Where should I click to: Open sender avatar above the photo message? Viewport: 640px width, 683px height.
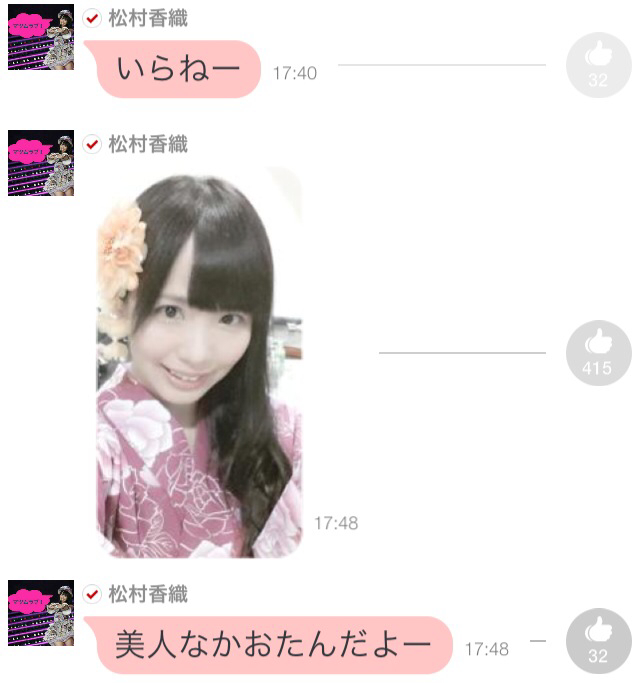pyautogui.click(x=41, y=162)
